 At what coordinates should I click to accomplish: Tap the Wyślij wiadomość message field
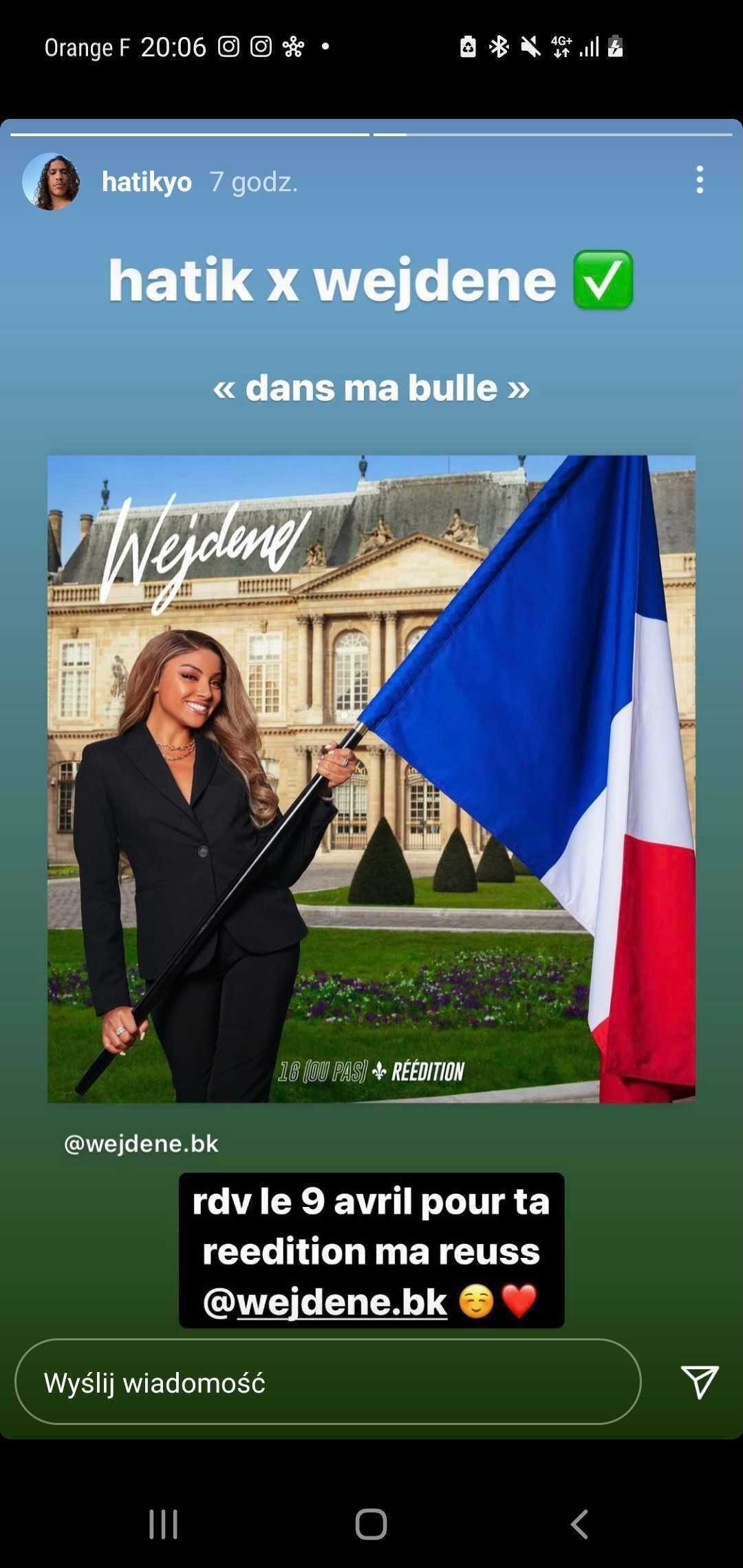[327, 1382]
